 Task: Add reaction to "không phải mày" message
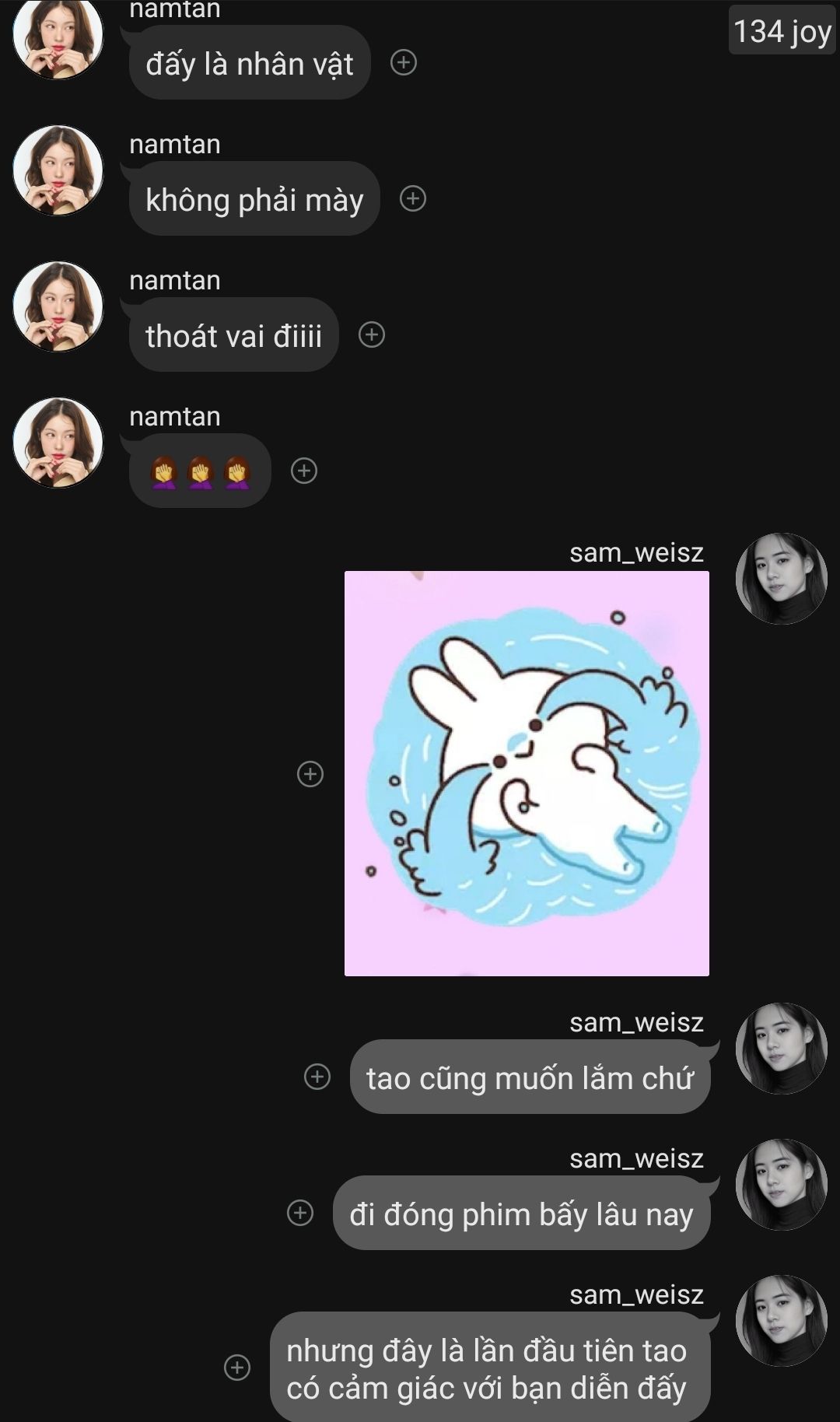click(x=413, y=198)
